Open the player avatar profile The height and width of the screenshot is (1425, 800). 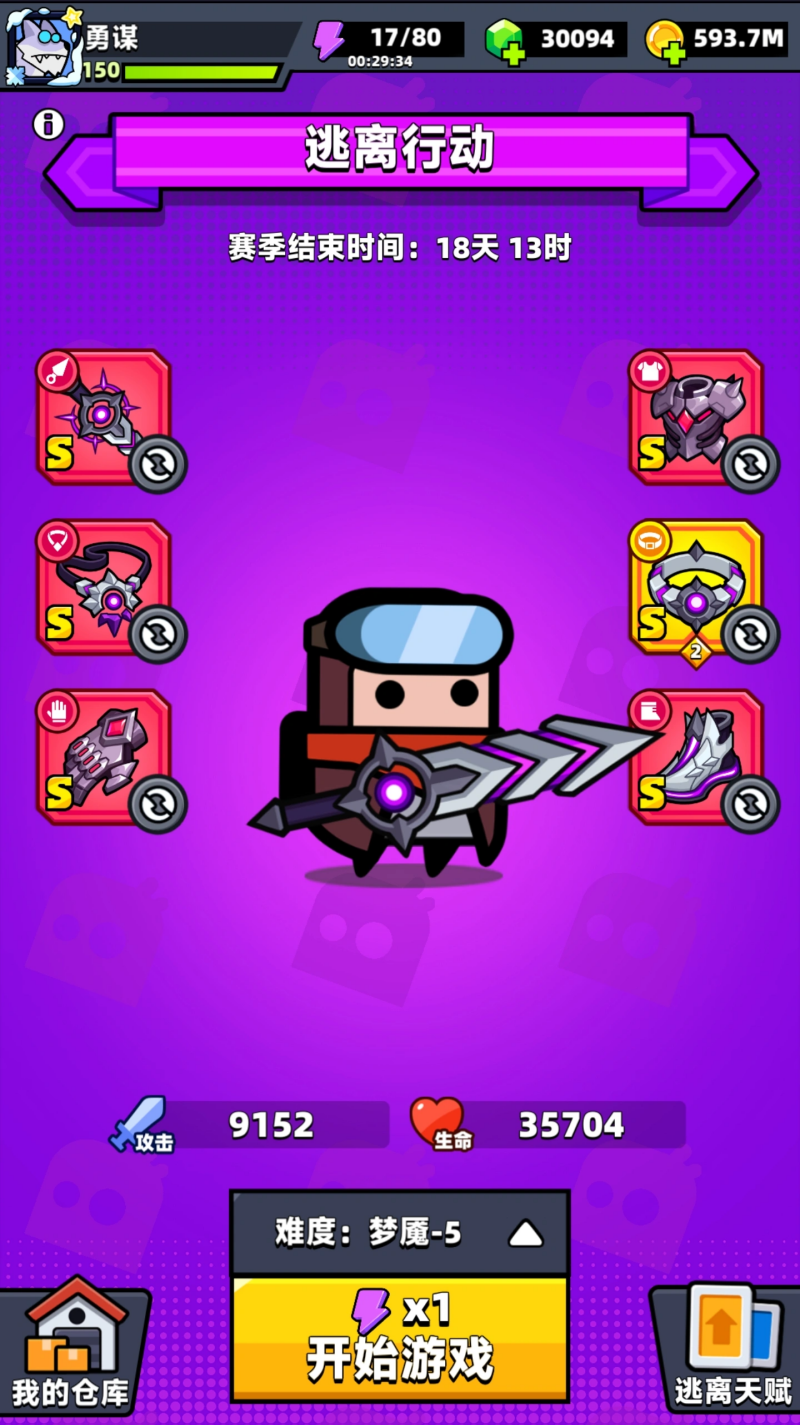point(40,45)
